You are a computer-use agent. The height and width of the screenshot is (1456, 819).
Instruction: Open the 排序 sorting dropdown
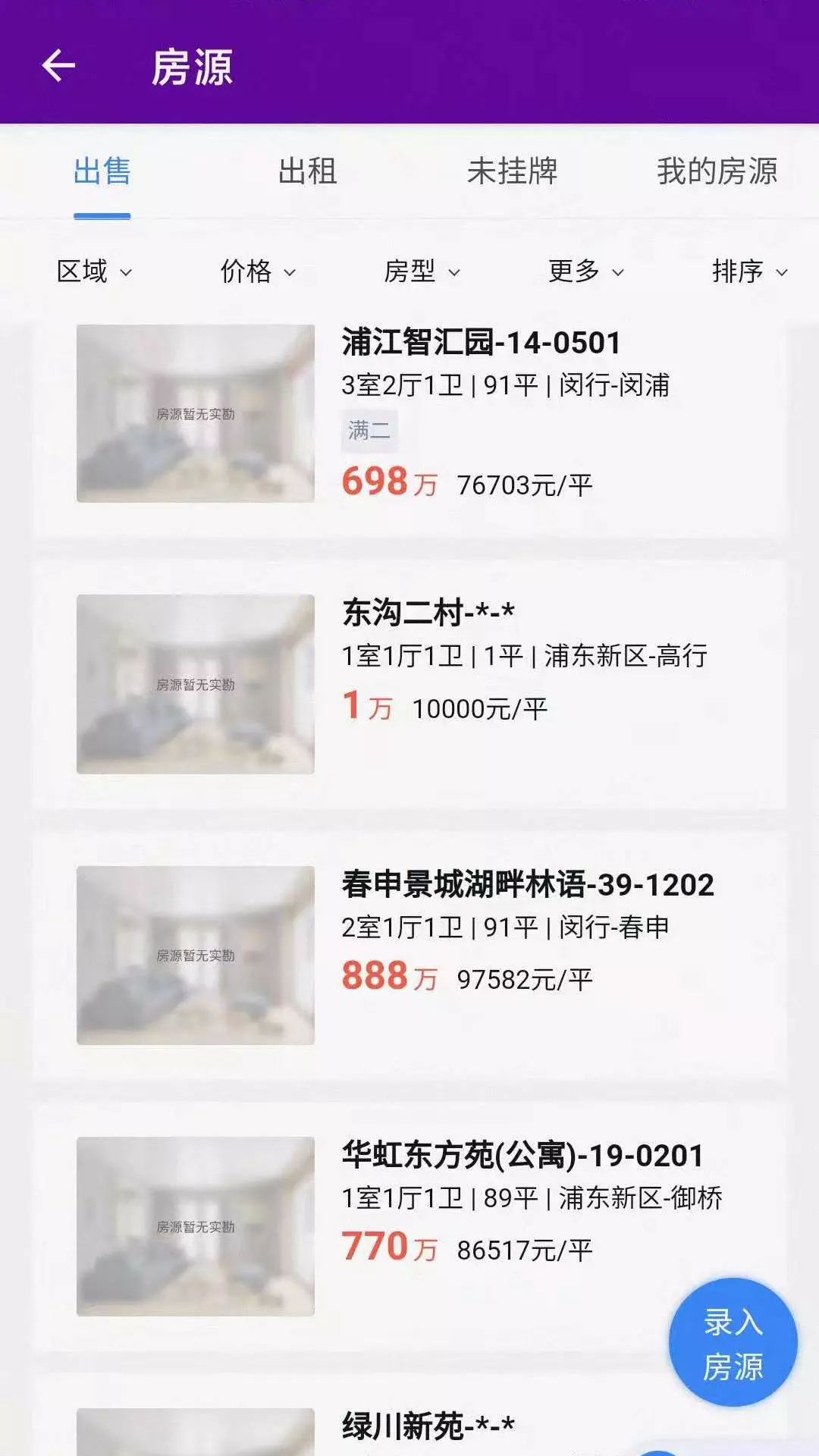pos(750,271)
